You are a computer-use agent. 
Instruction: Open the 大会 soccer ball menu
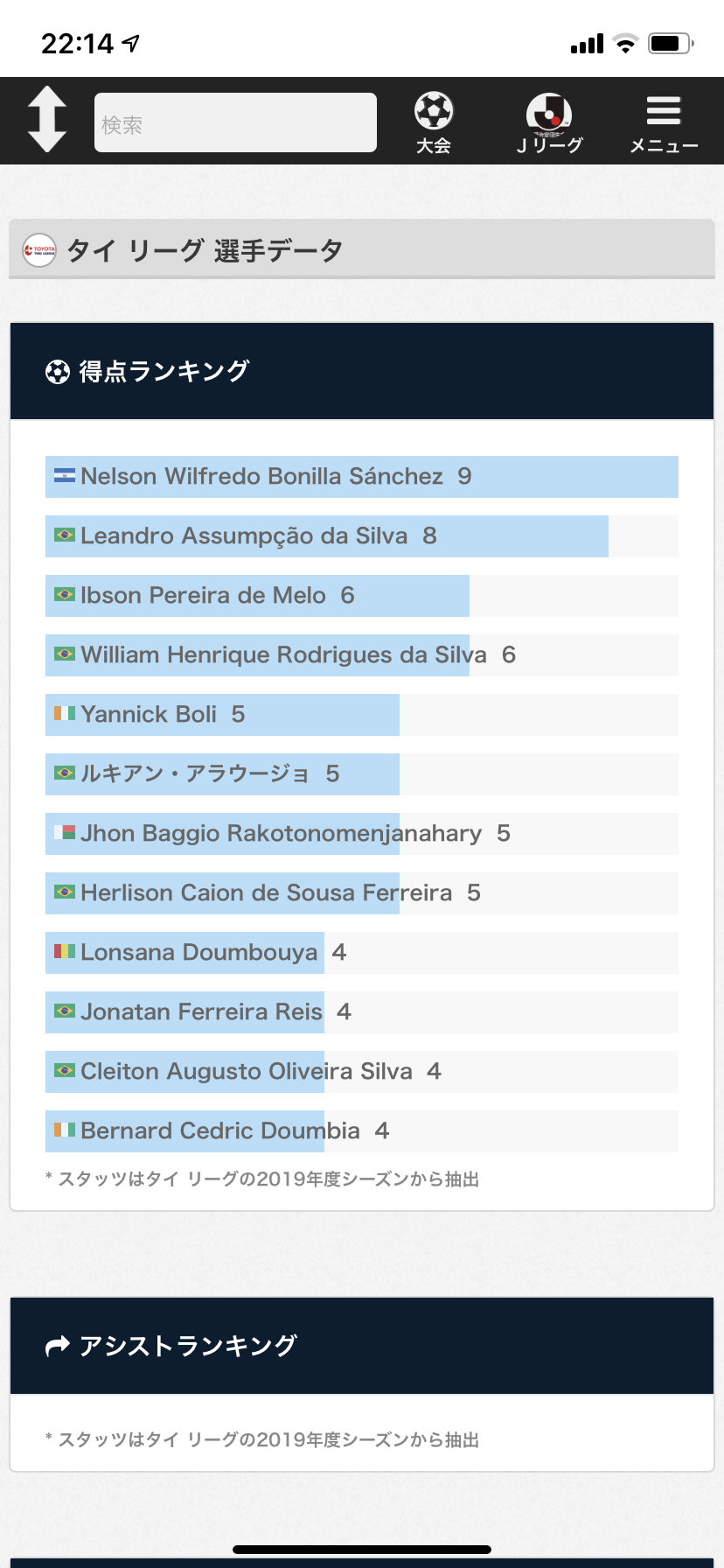tap(434, 122)
